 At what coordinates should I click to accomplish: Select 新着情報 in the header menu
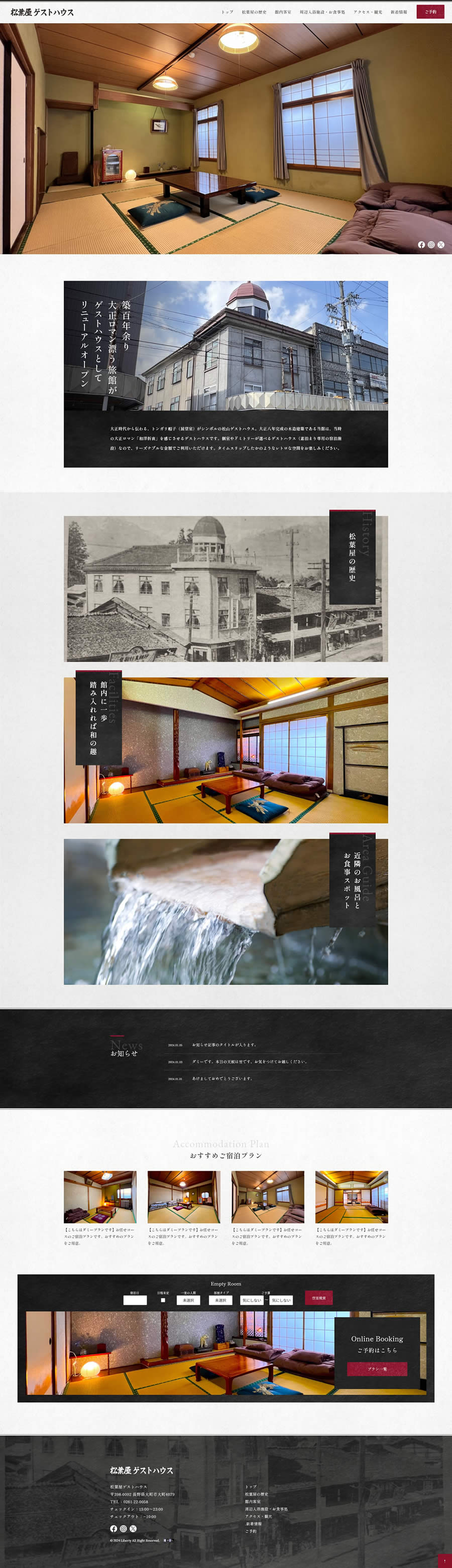[x=398, y=12]
